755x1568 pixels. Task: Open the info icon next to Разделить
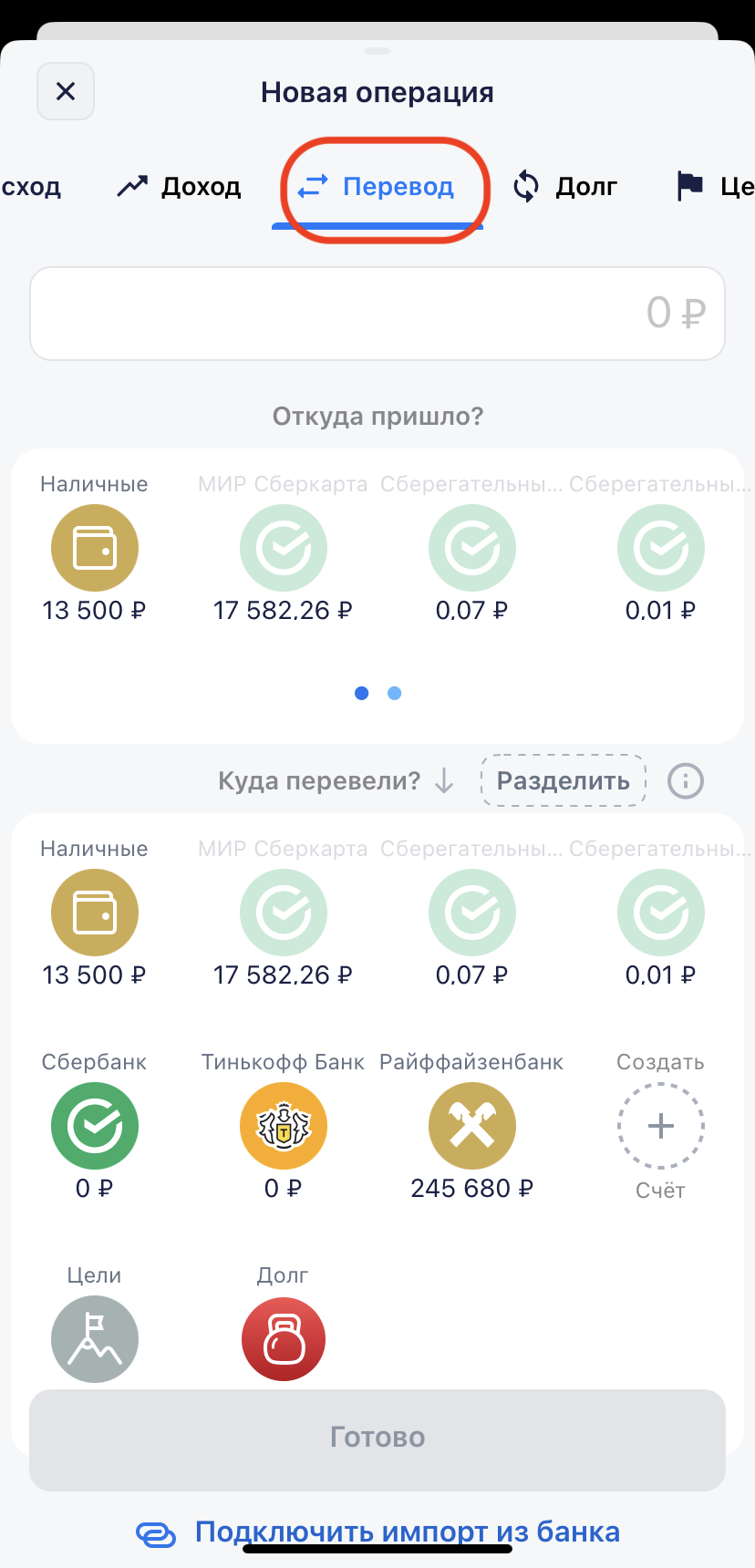pyautogui.click(x=685, y=781)
